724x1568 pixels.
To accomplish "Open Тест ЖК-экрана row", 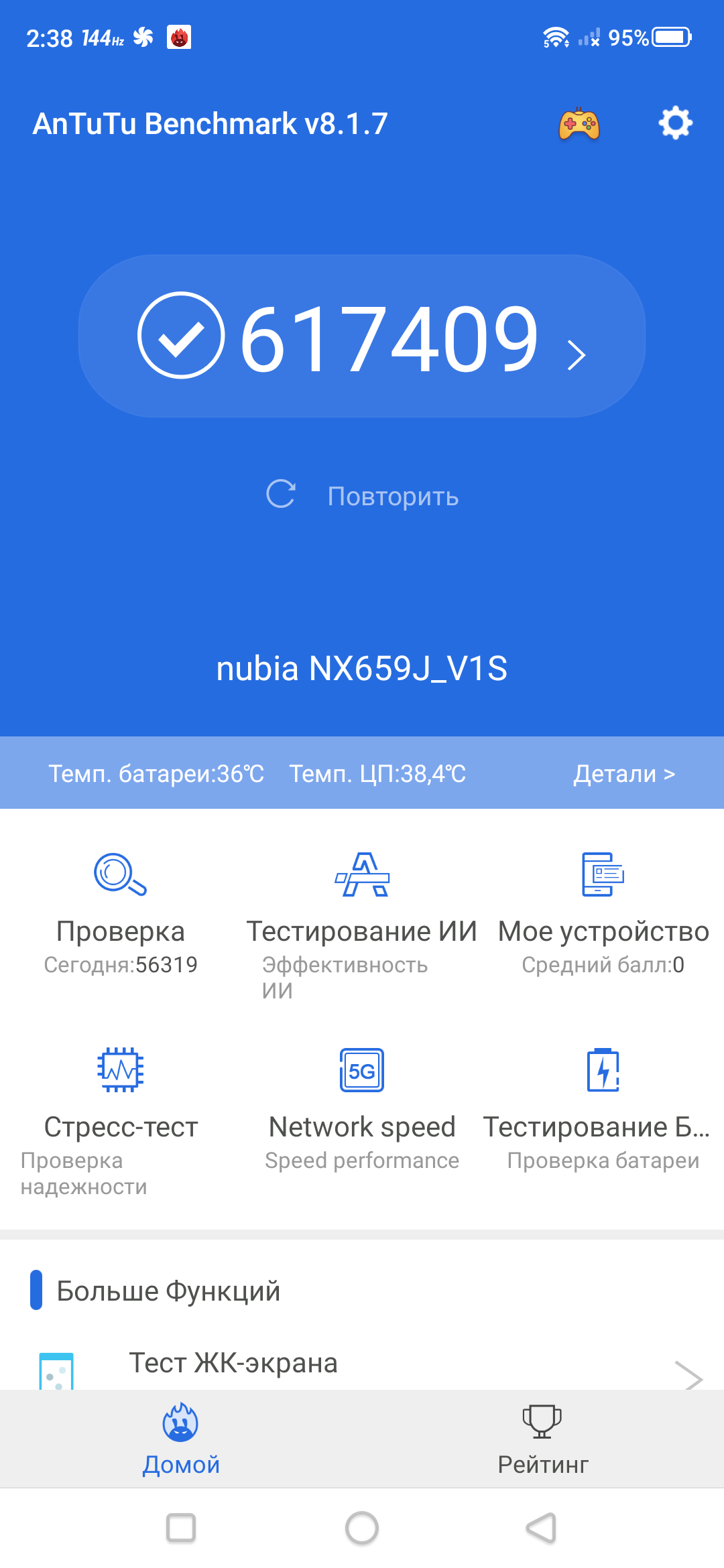I will pyautogui.click(x=362, y=1365).
